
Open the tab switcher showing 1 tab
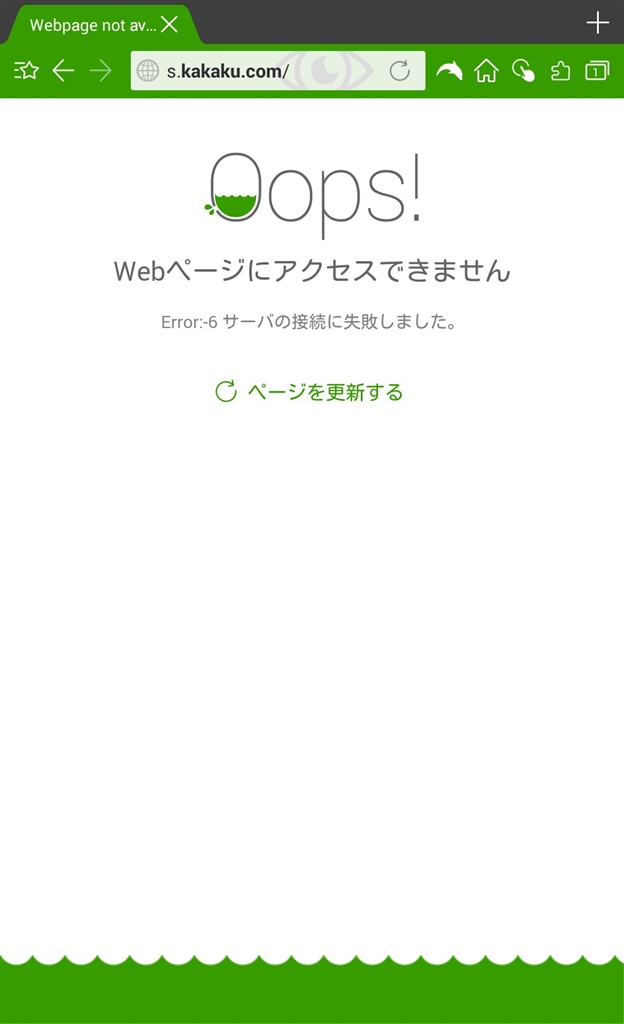click(x=597, y=71)
